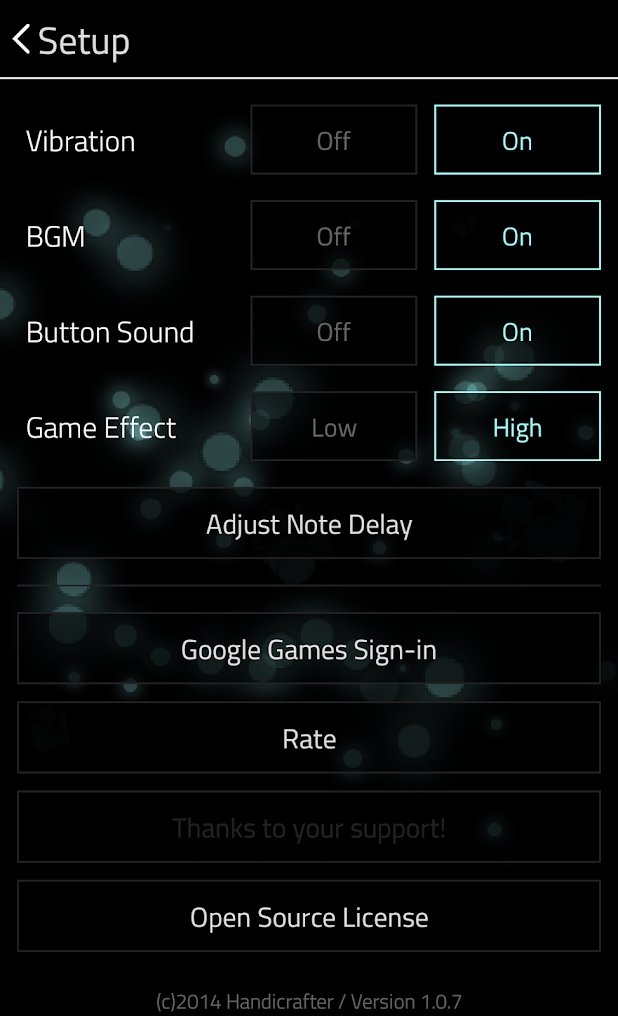Turn Vibration off
The height and width of the screenshot is (1016, 618).
[333, 141]
